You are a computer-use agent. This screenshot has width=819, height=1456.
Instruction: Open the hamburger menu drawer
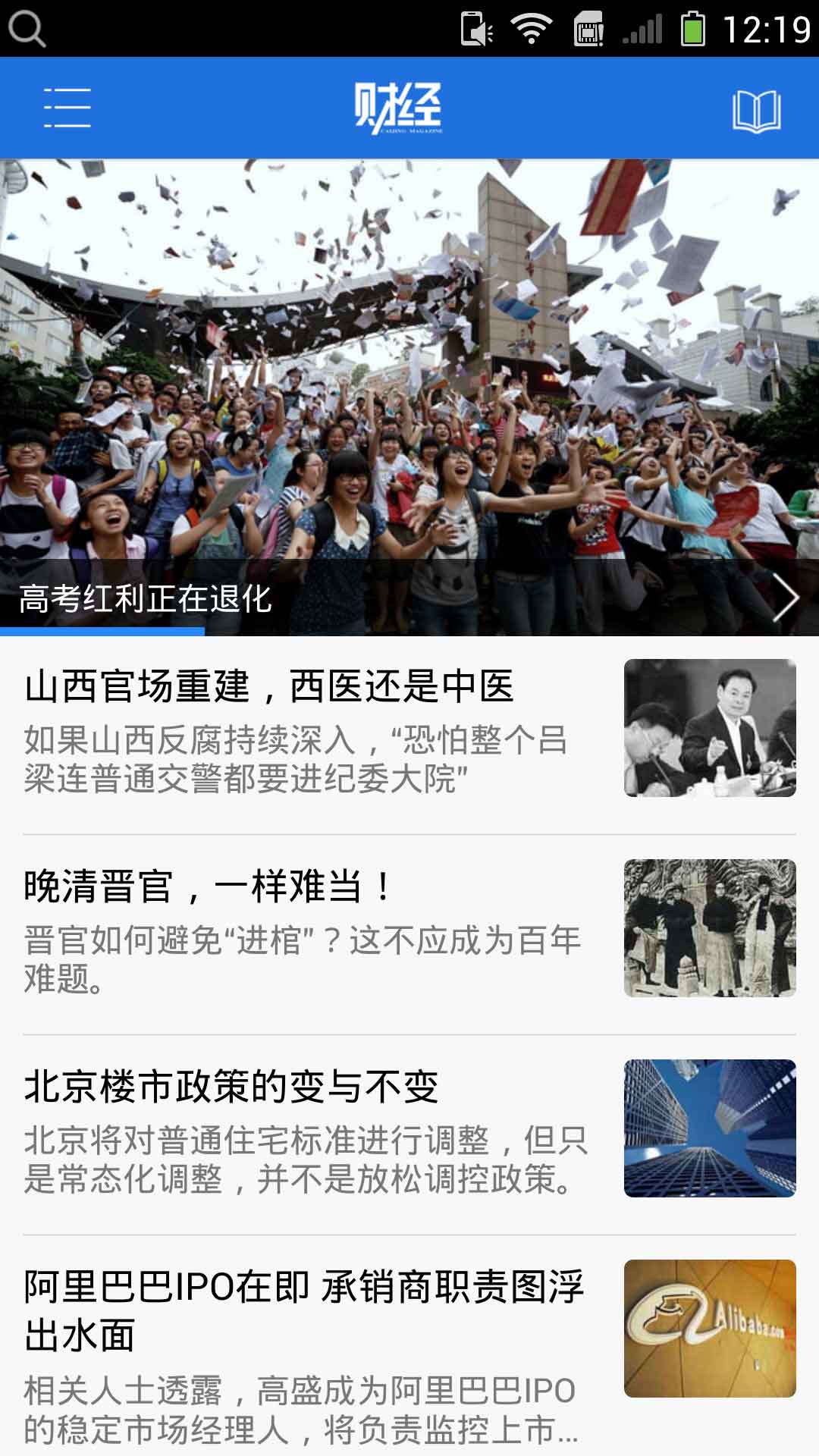(67, 108)
